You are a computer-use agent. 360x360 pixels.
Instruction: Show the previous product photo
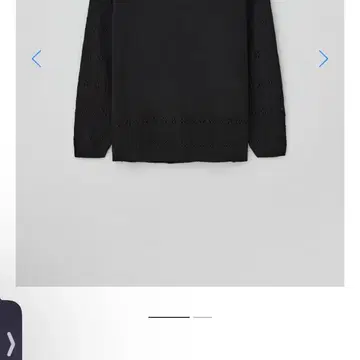click(x=37, y=59)
